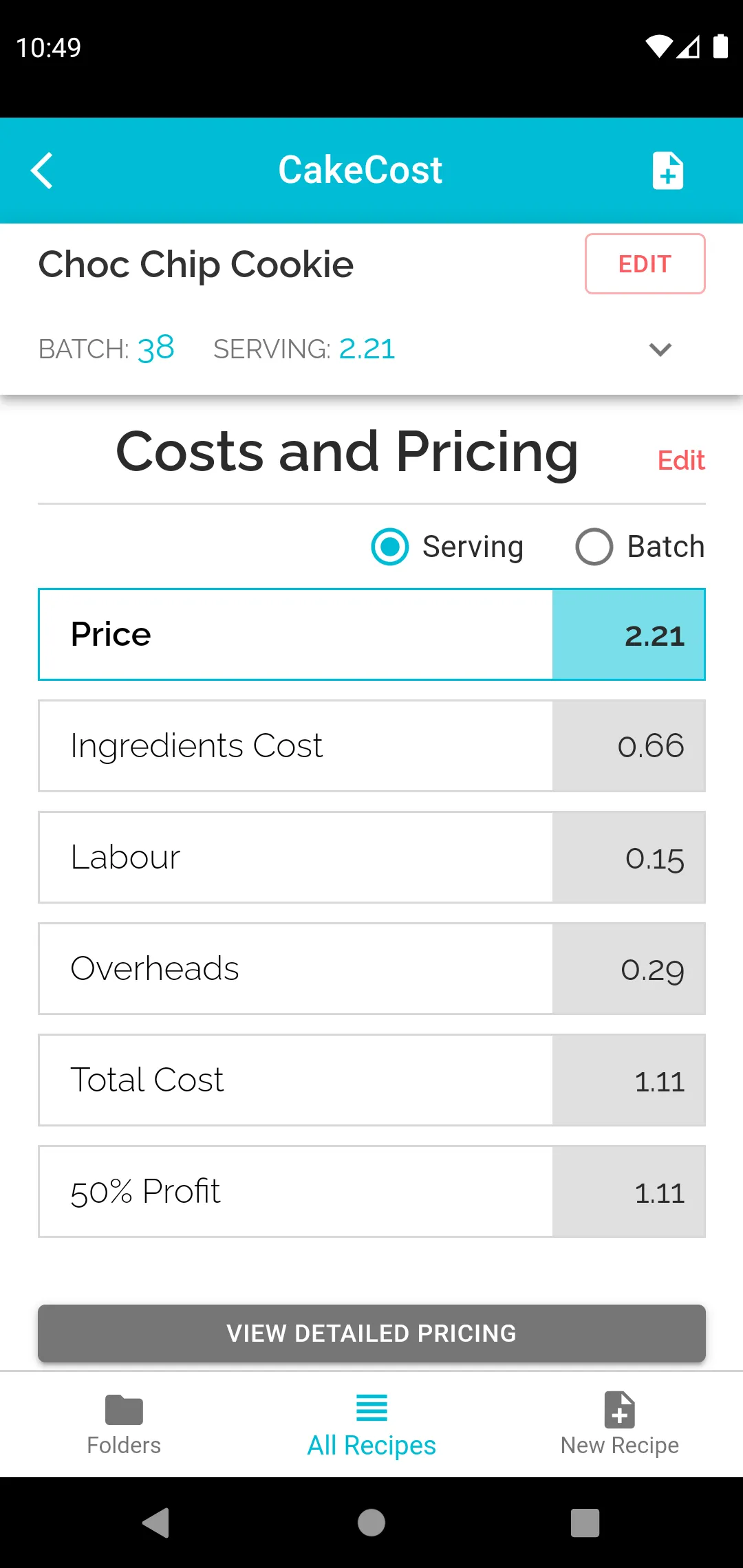743x1568 pixels.
Task: View detailed pricing breakdown
Action: [371, 1333]
